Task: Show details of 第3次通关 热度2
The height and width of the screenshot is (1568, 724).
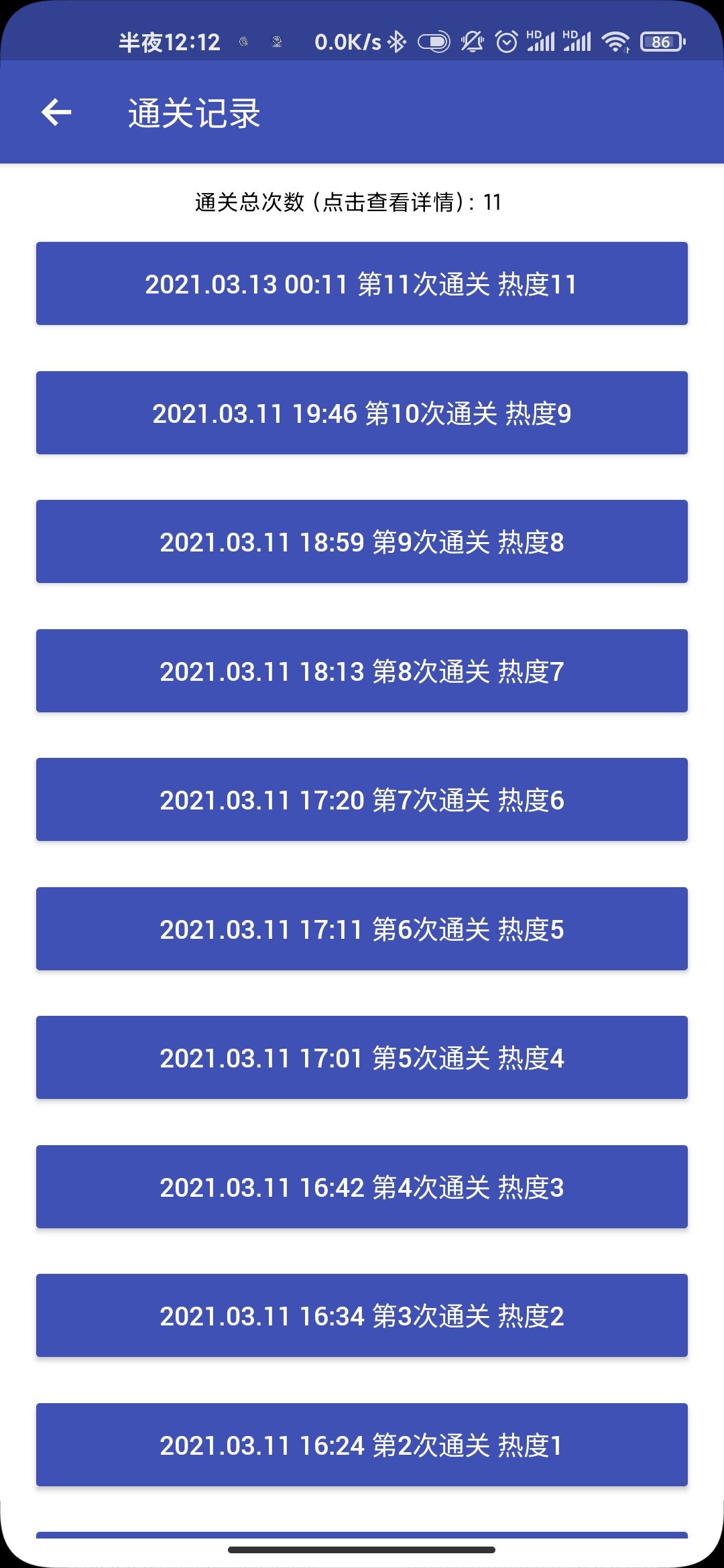Action: 362,1315
